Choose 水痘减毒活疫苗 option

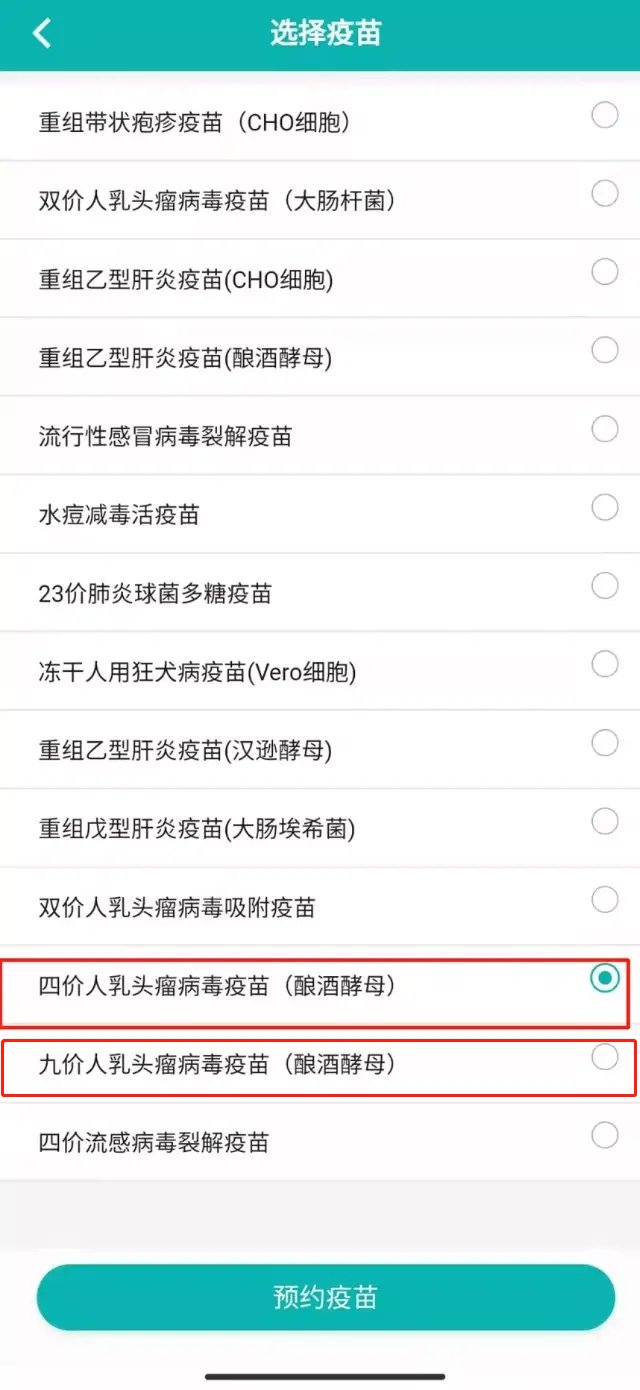pos(604,508)
